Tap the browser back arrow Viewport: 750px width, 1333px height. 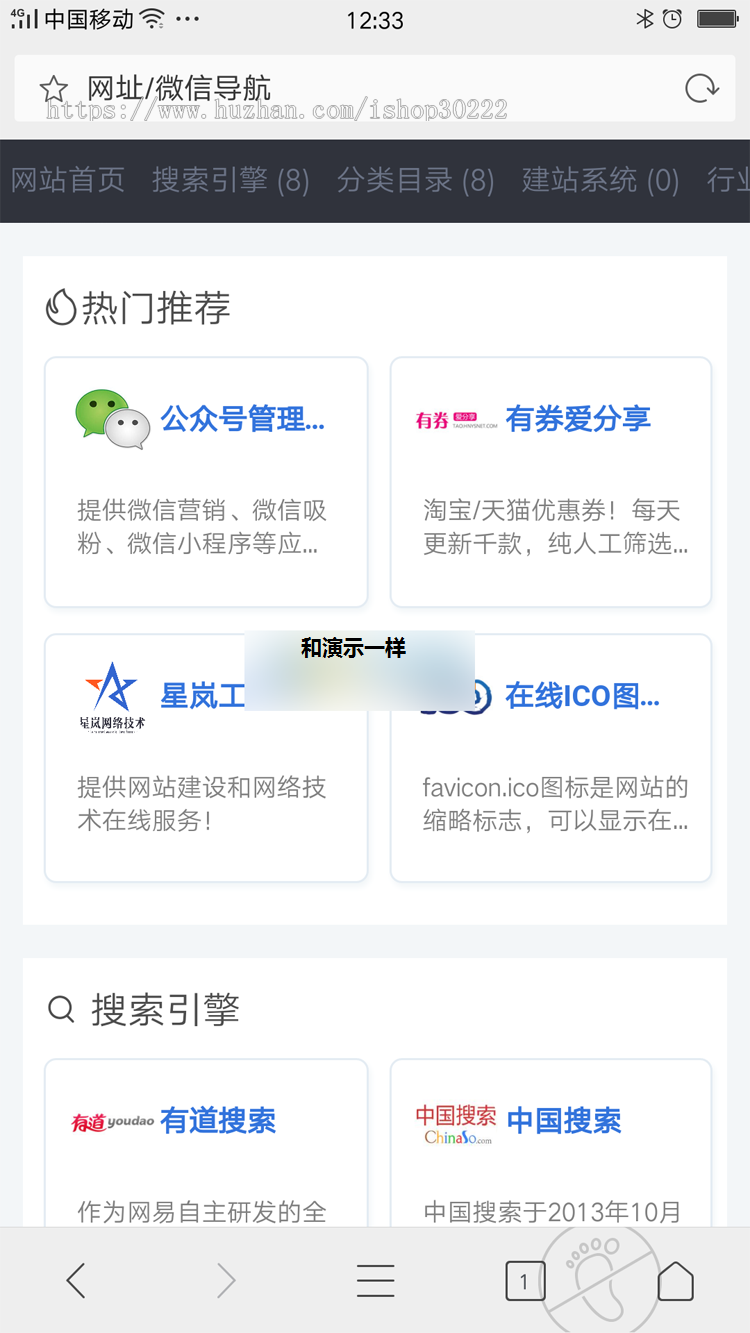(75, 1279)
